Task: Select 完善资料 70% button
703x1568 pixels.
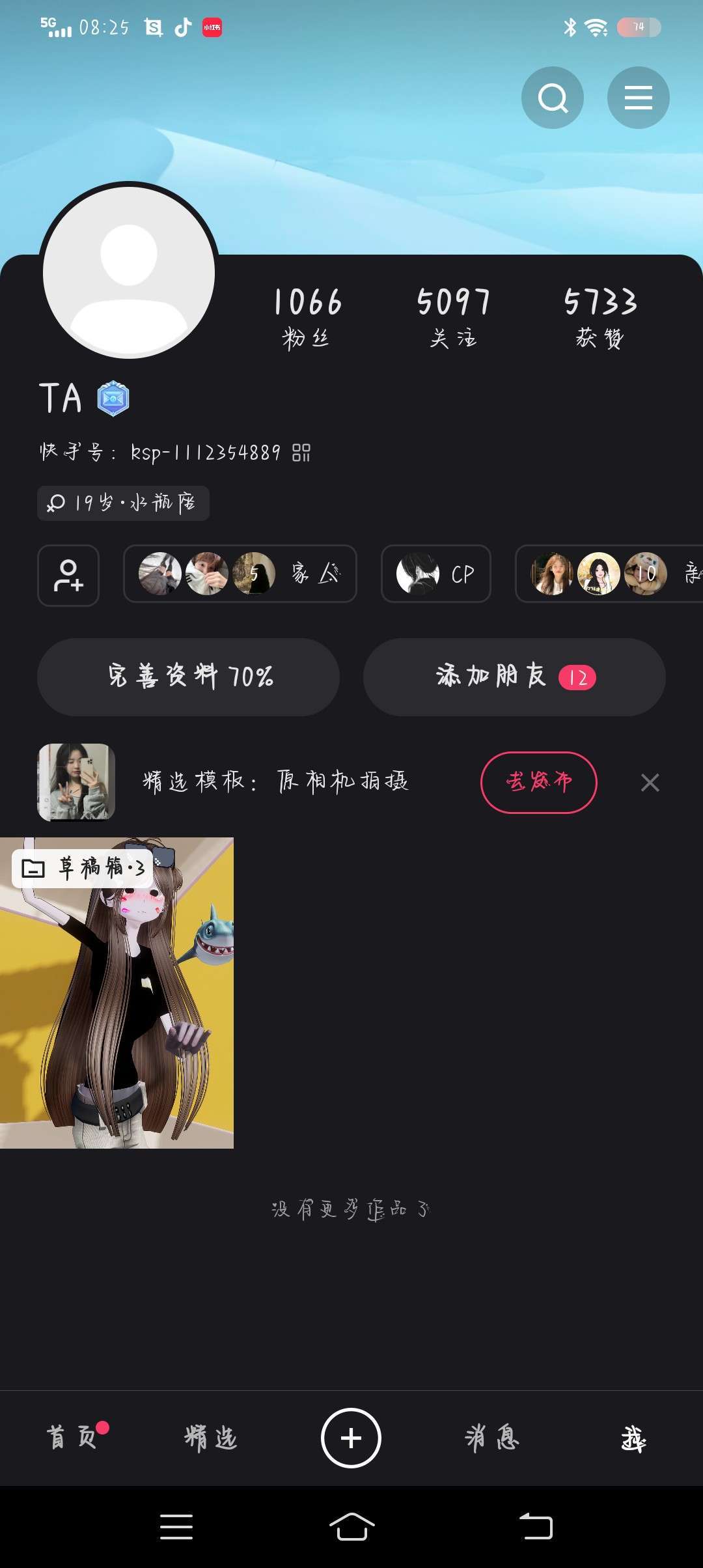Action: point(188,677)
